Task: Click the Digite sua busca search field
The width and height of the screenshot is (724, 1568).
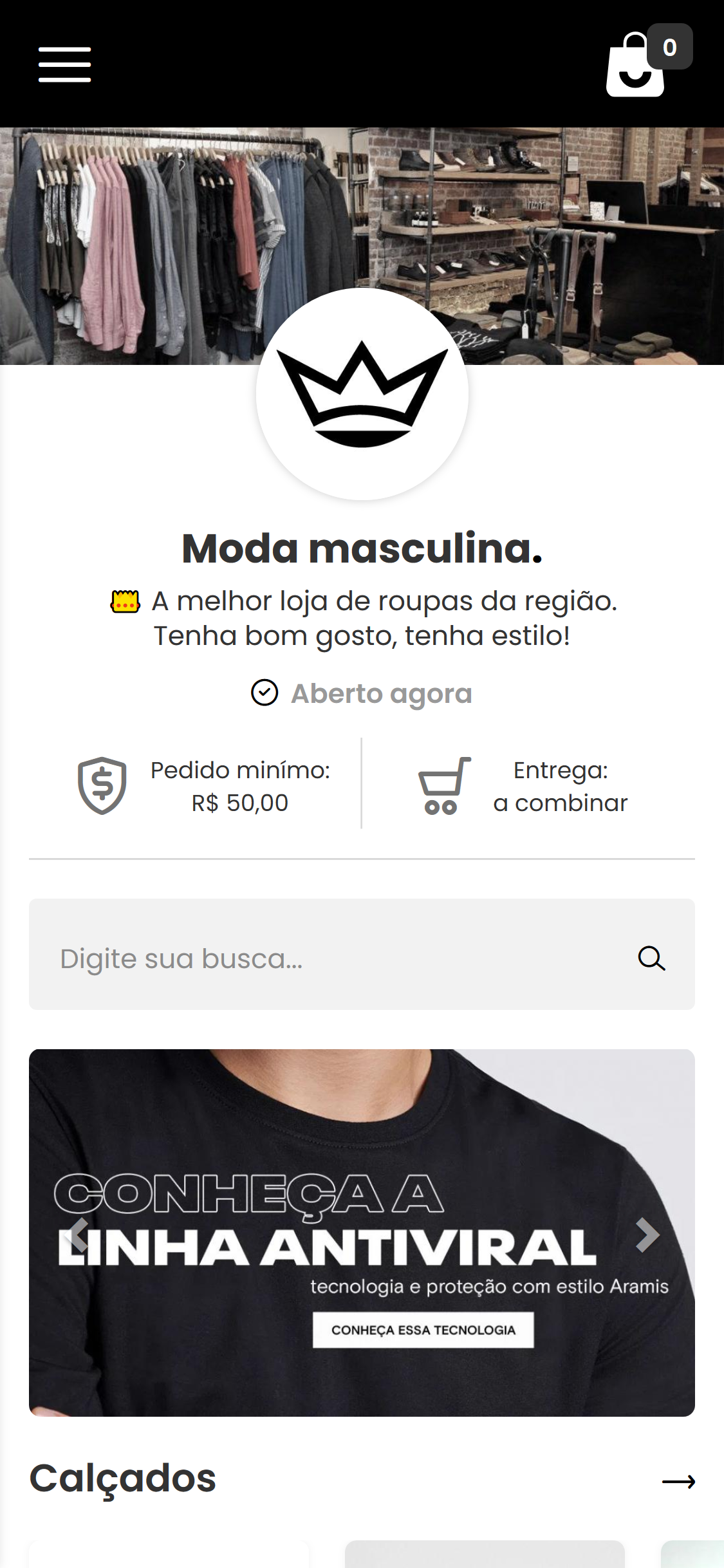Action: pyautogui.click(x=257, y=958)
